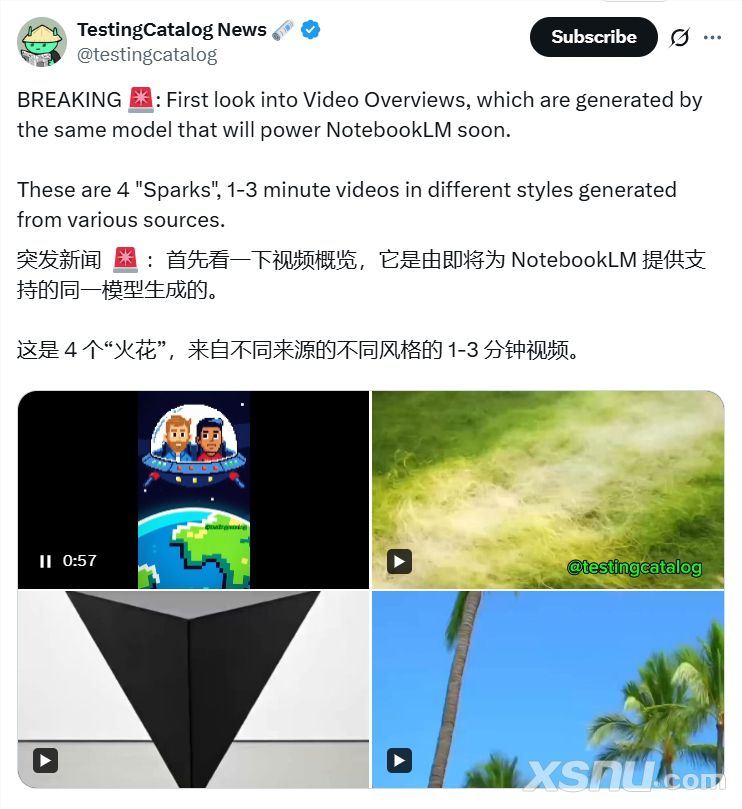
Task: Open TestingCatalog News profile avatar
Action: click(42, 42)
